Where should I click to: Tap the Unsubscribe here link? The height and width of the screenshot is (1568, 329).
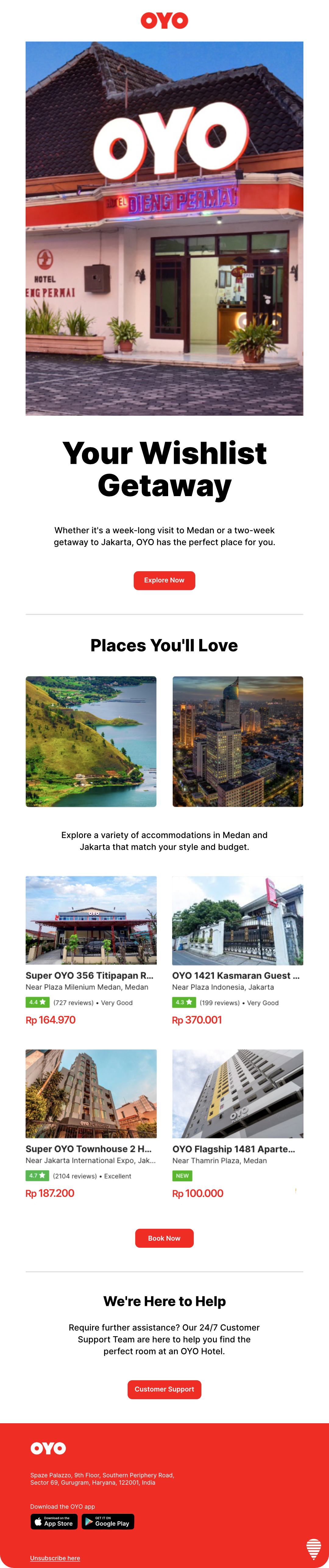coord(55,1558)
